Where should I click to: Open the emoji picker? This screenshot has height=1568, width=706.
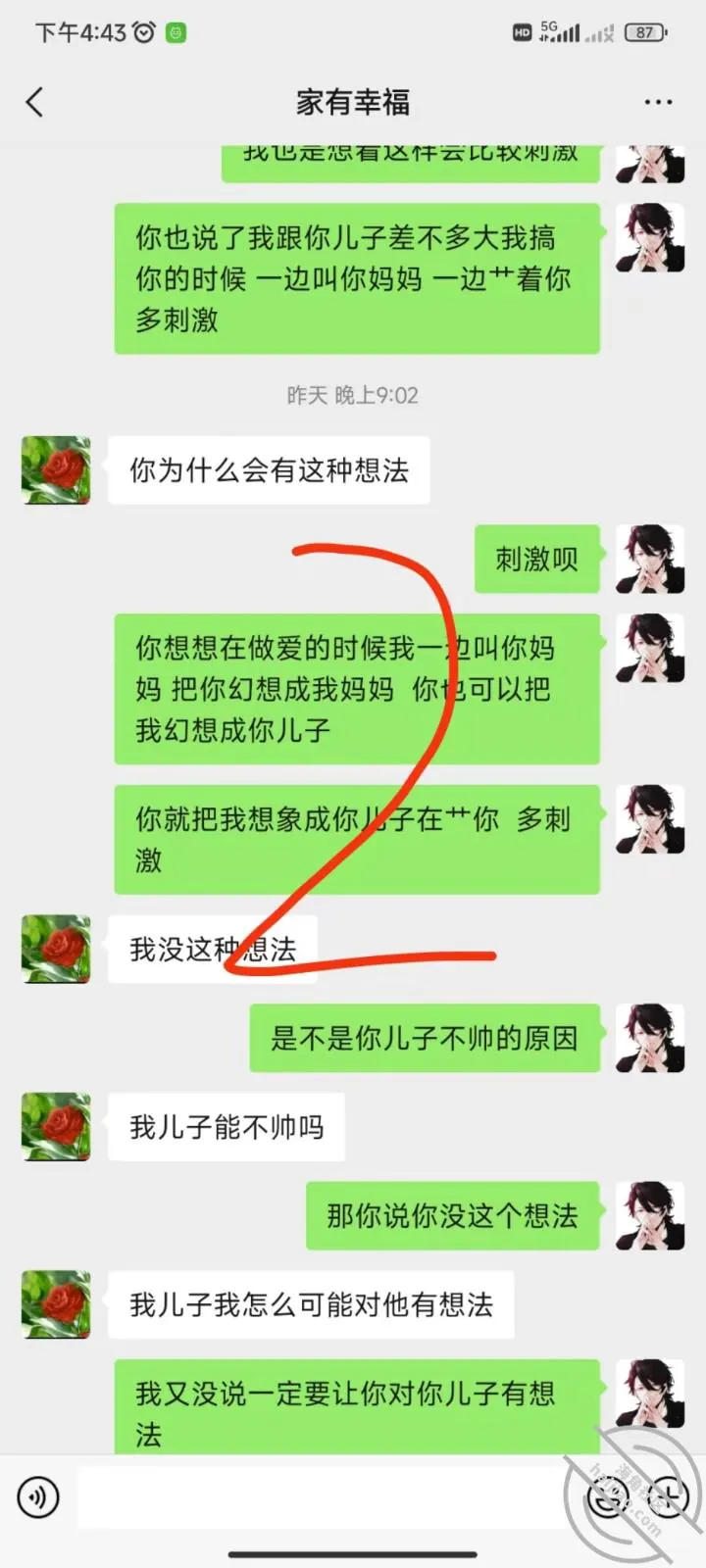(x=607, y=1497)
